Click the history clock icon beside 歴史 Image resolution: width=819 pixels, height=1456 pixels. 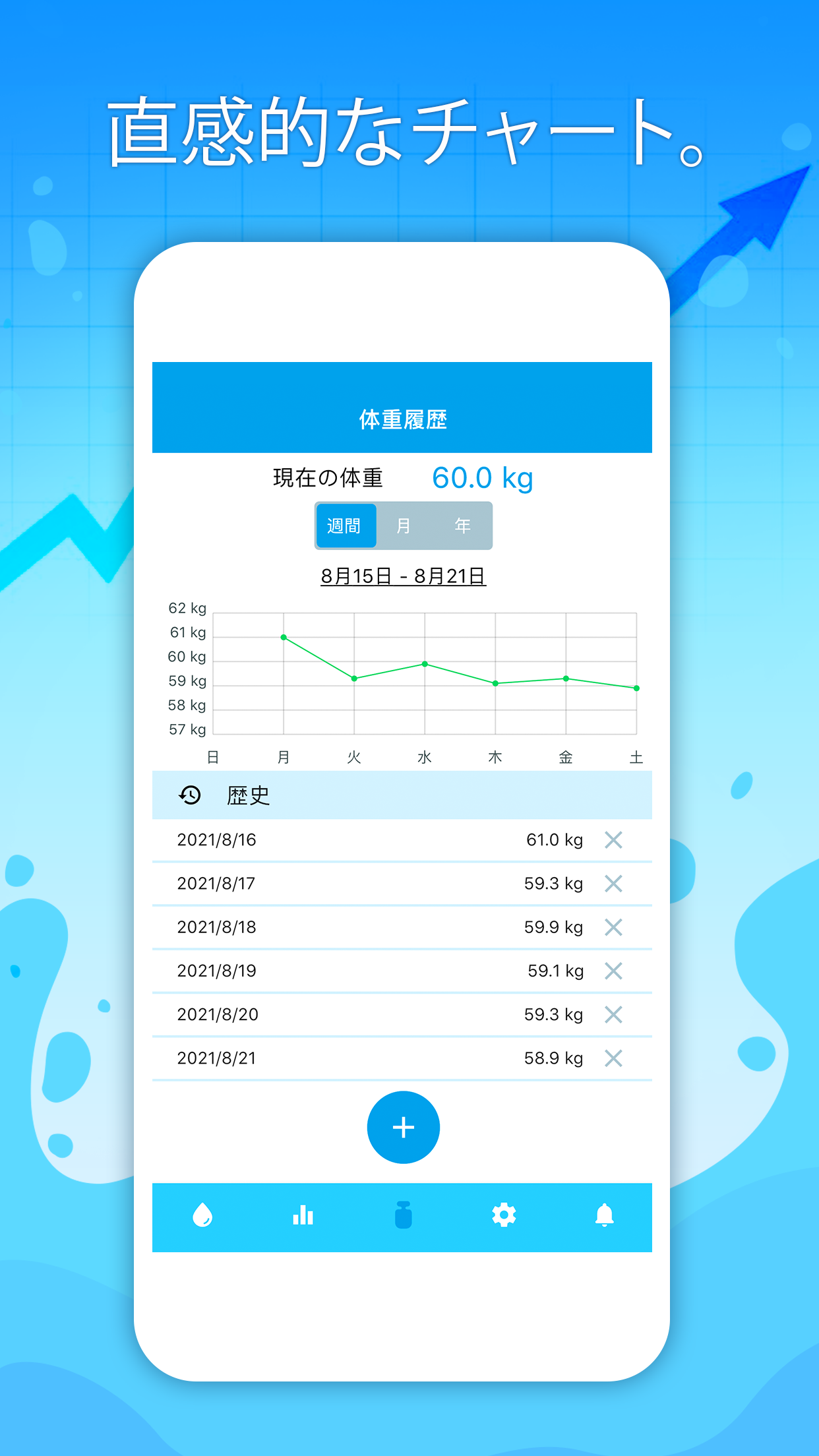tap(190, 795)
